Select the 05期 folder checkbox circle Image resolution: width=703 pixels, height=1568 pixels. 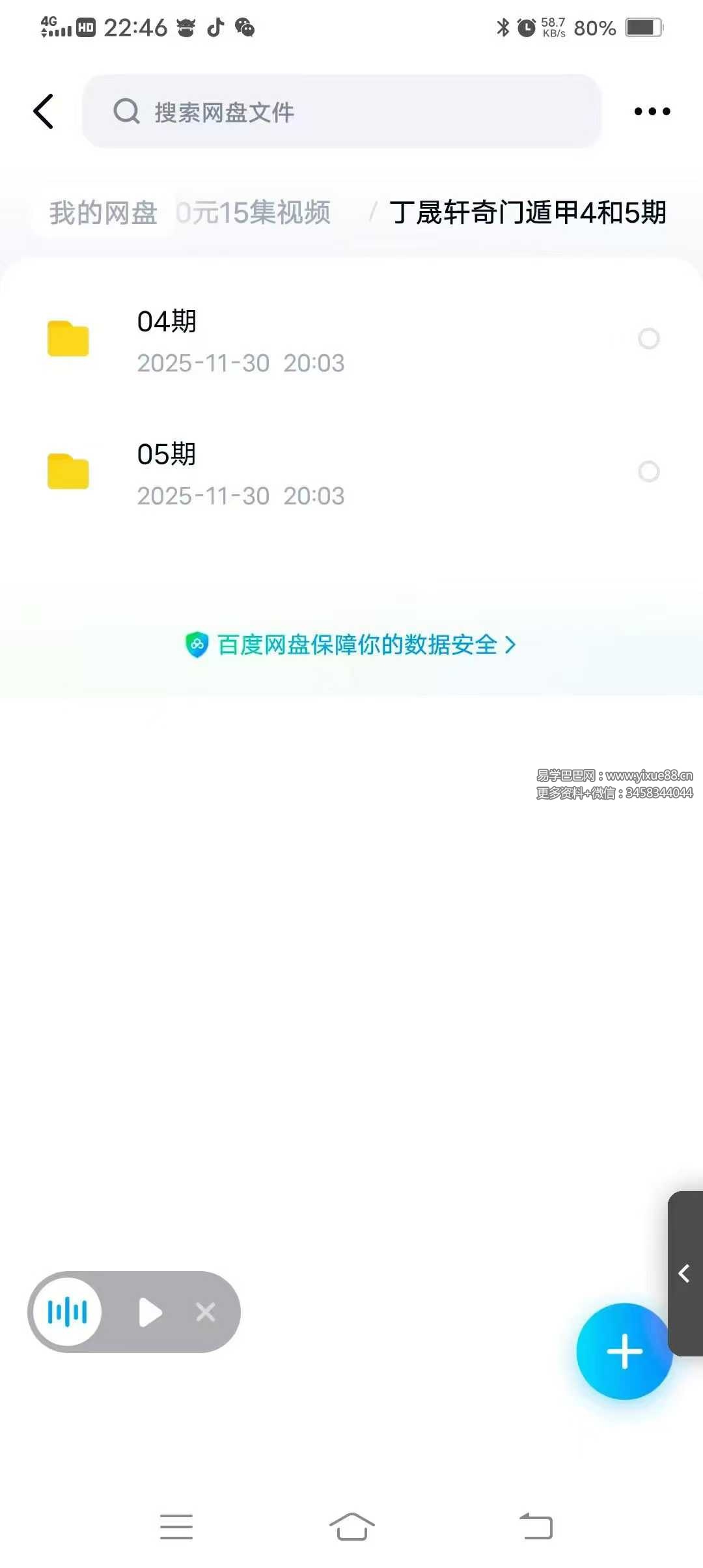click(648, 471)
